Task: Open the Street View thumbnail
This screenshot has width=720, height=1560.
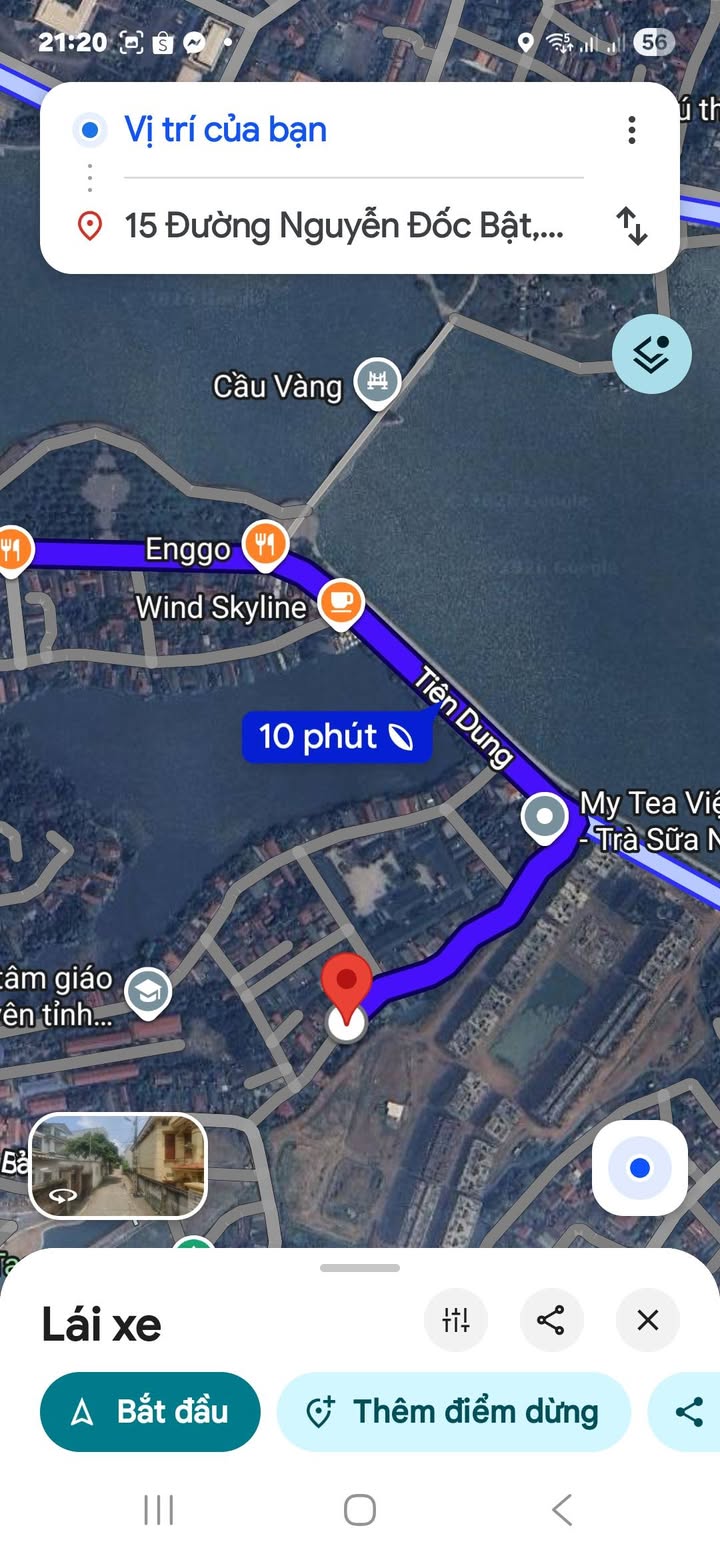Action: coord(118,1166)
